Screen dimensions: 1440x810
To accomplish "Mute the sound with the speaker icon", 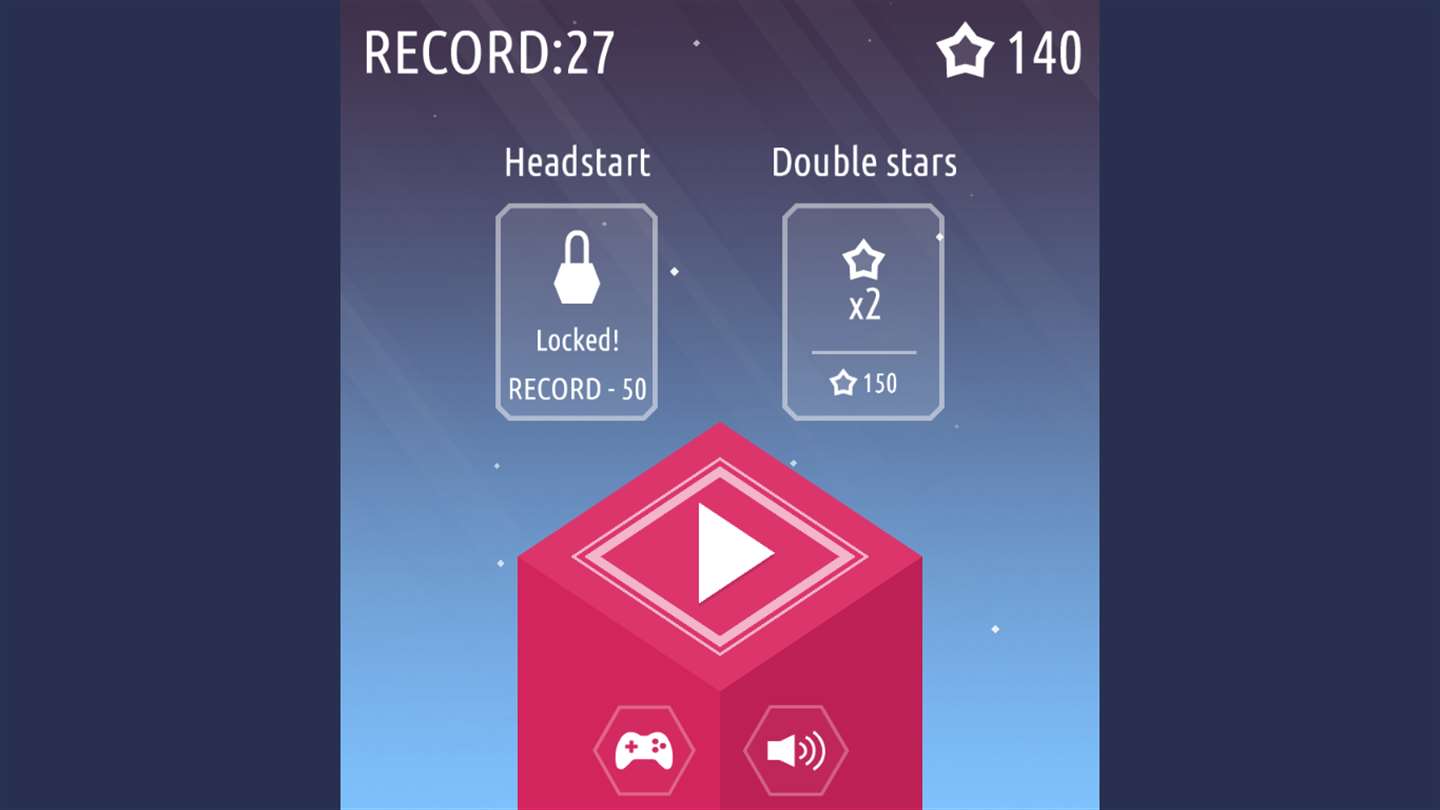I will [796, 750].
